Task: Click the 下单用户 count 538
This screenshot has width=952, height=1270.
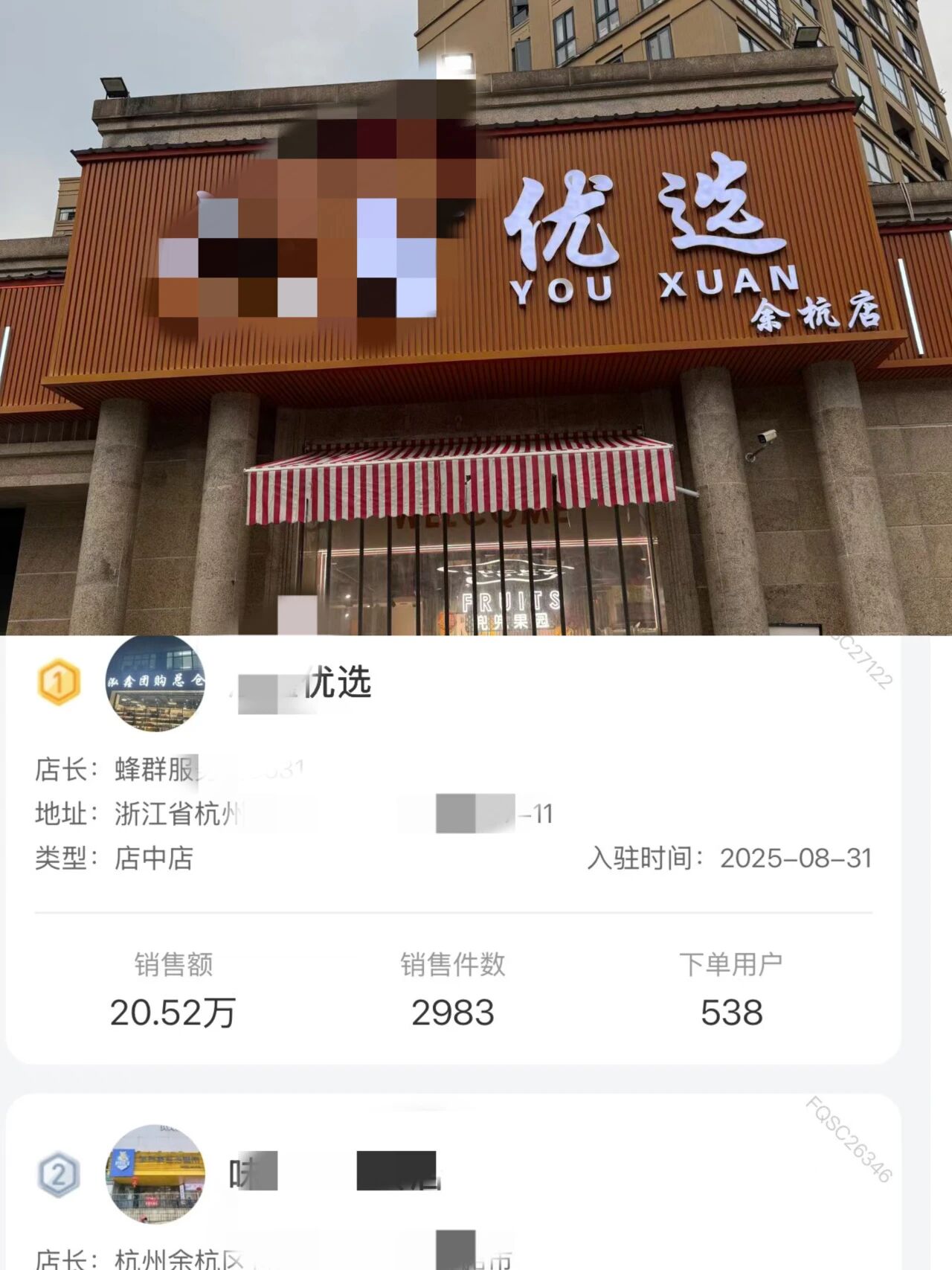Action: [732, 1011]
